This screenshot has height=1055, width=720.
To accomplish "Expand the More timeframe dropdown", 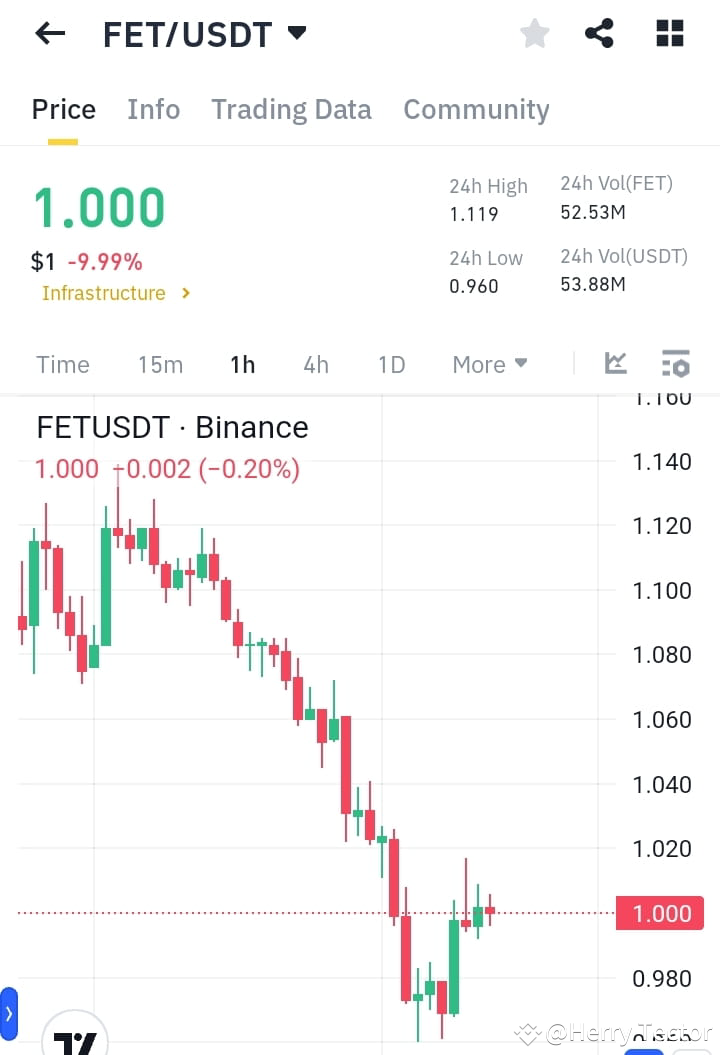I will click(489, 364).
